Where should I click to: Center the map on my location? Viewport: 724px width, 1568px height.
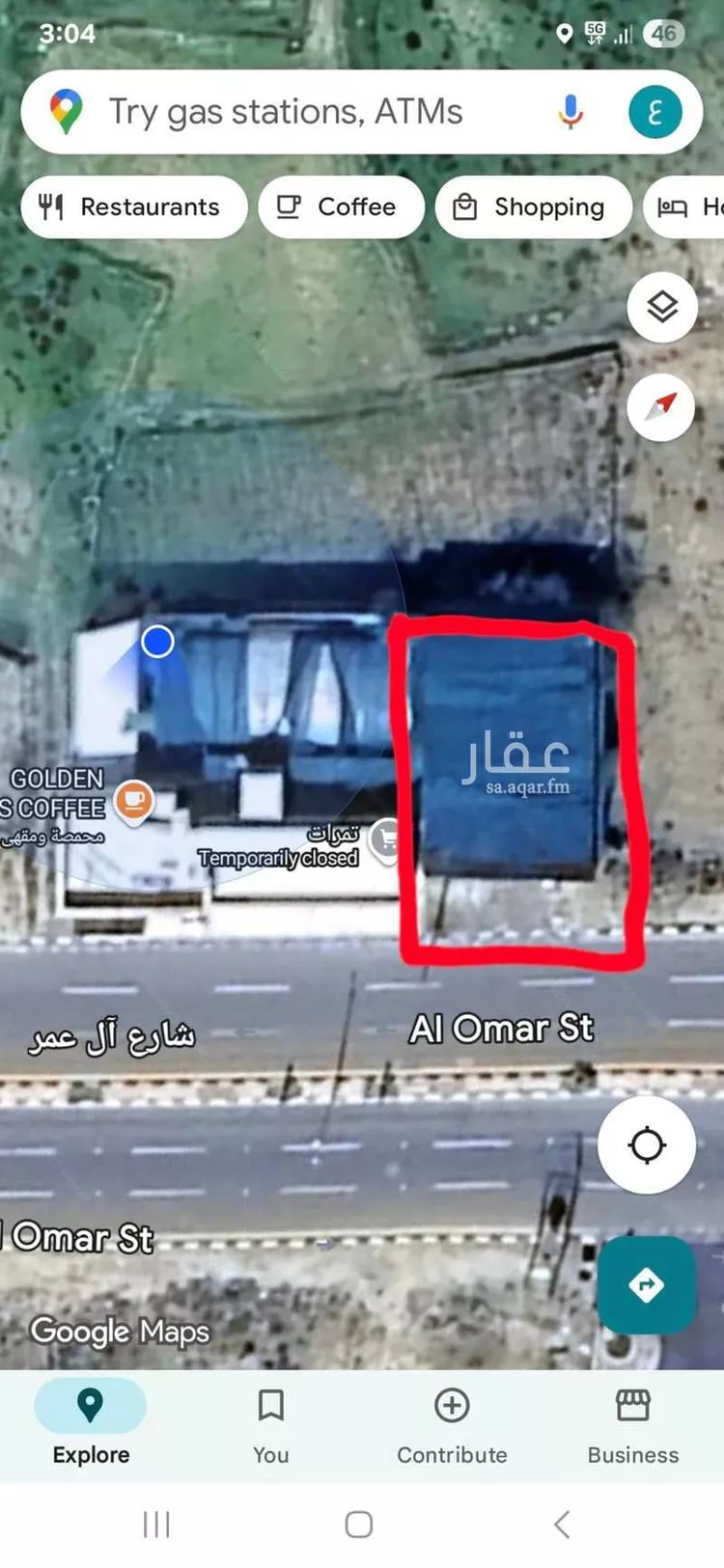point(647,1145)
